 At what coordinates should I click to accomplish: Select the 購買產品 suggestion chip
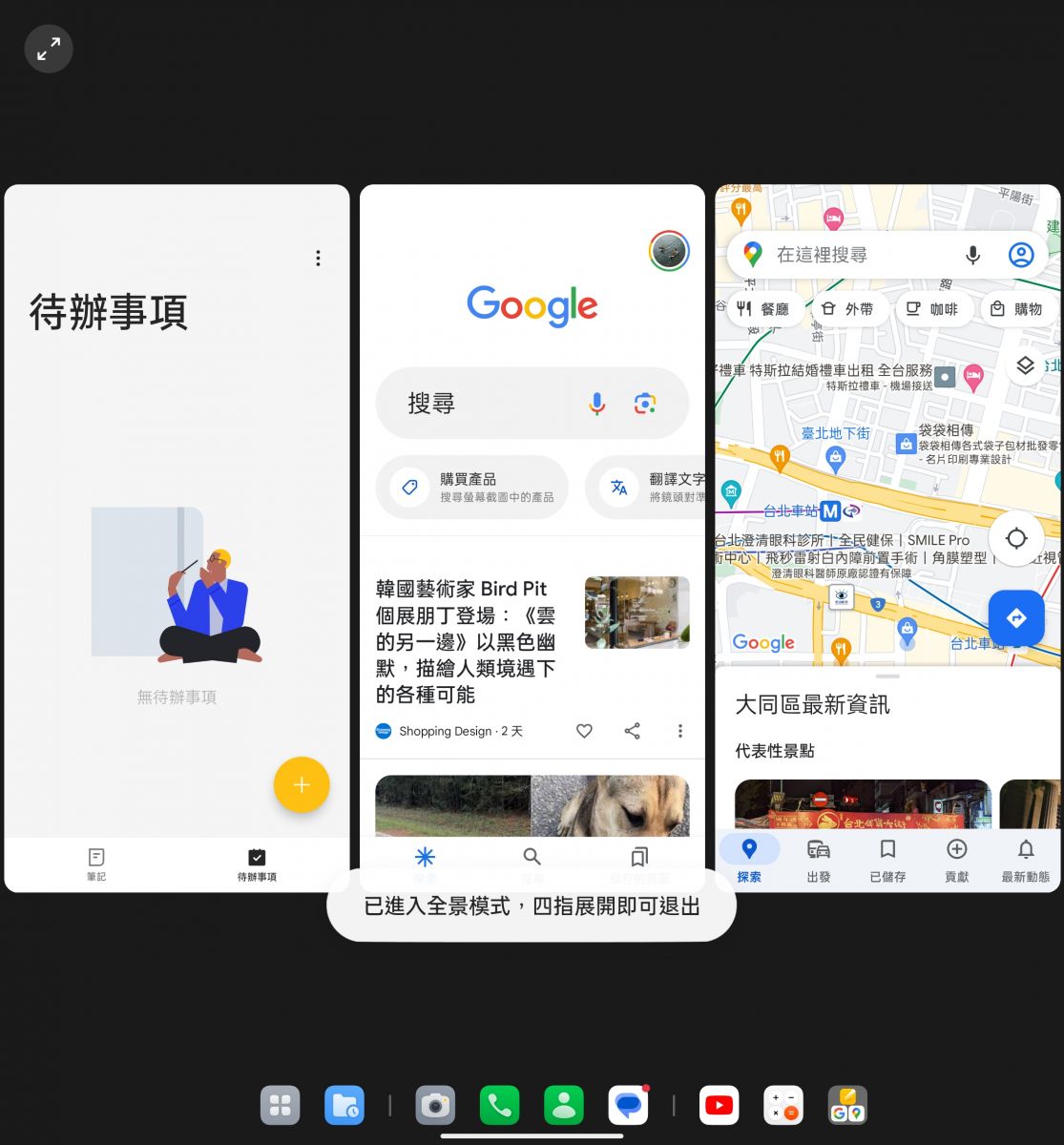473,487
